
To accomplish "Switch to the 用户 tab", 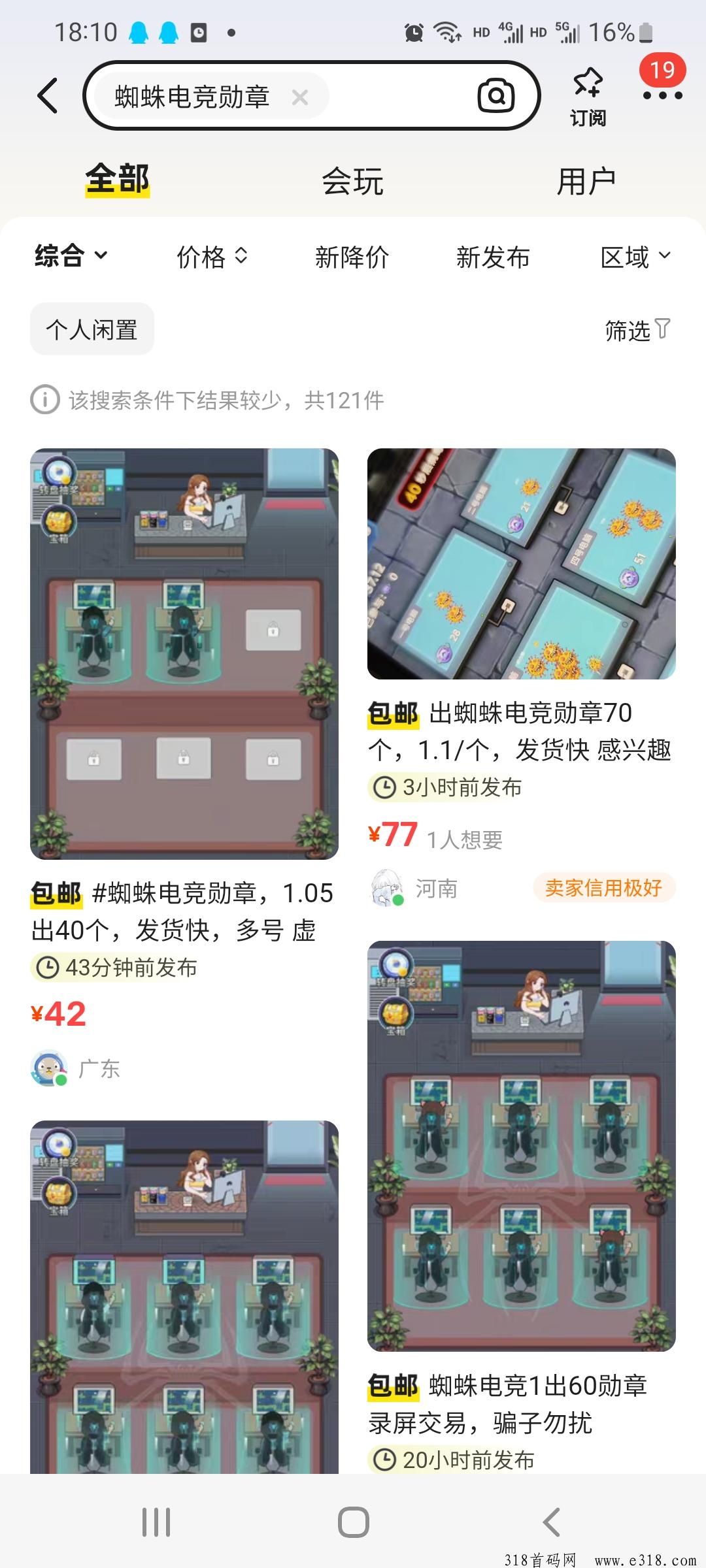I will [586, 181].
